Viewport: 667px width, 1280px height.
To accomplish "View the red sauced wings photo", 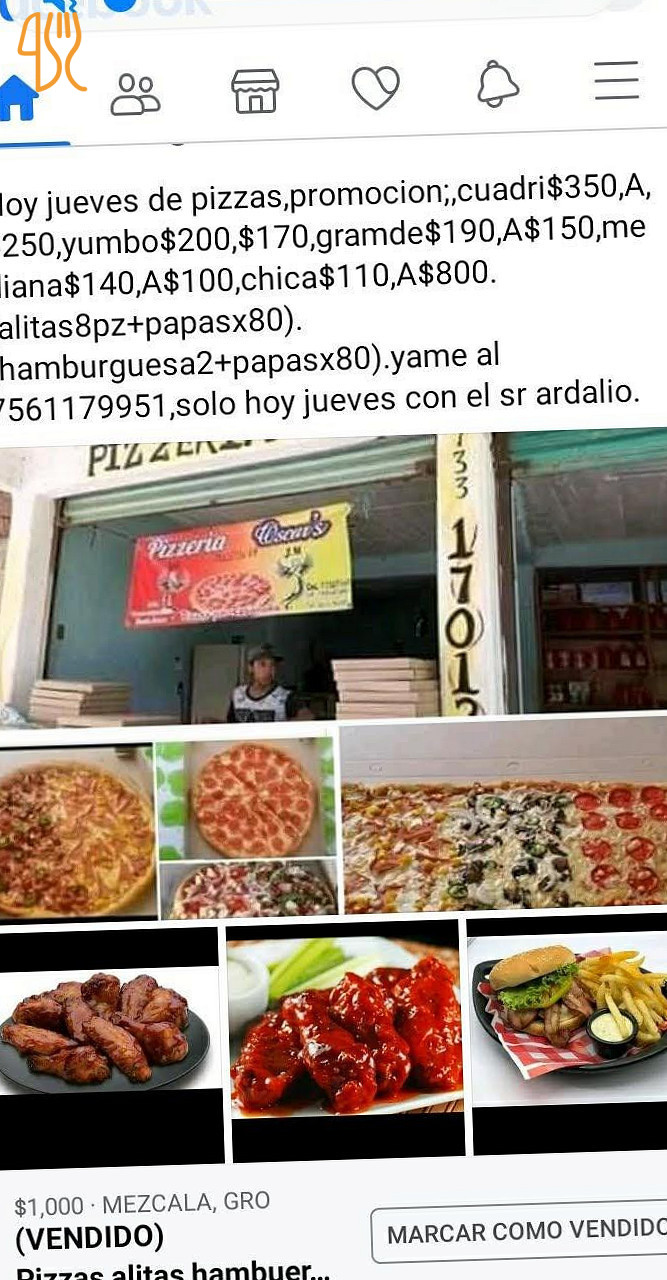I will click(x=346, y=1028).
